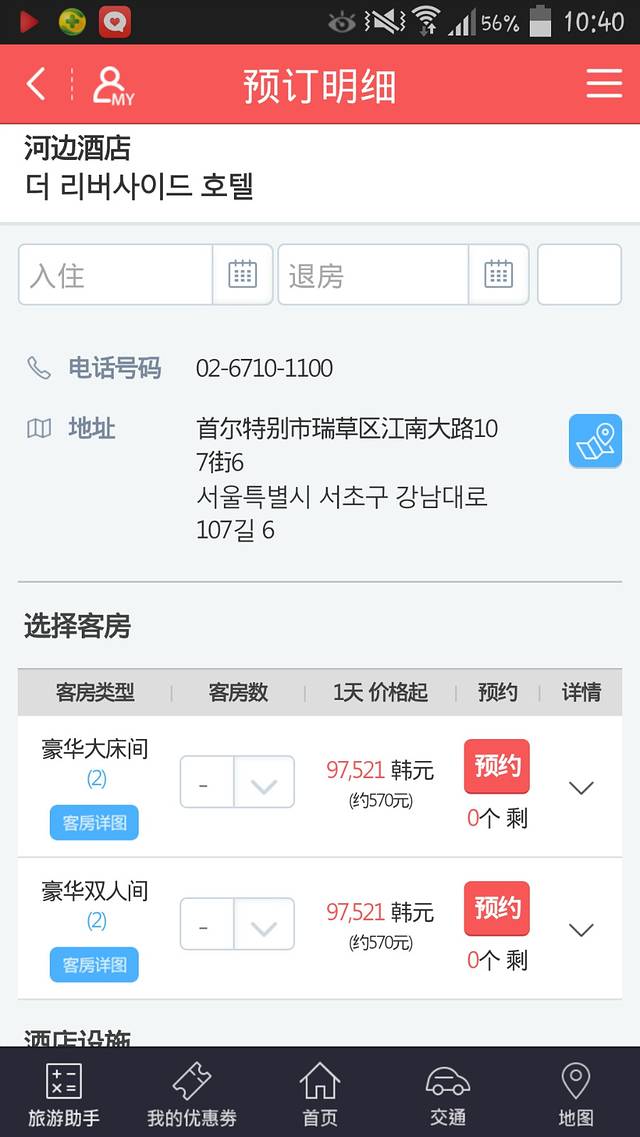Tap 预约 for 豪华大床间
The image size is (640, 1137).
[x=496, y=767]
